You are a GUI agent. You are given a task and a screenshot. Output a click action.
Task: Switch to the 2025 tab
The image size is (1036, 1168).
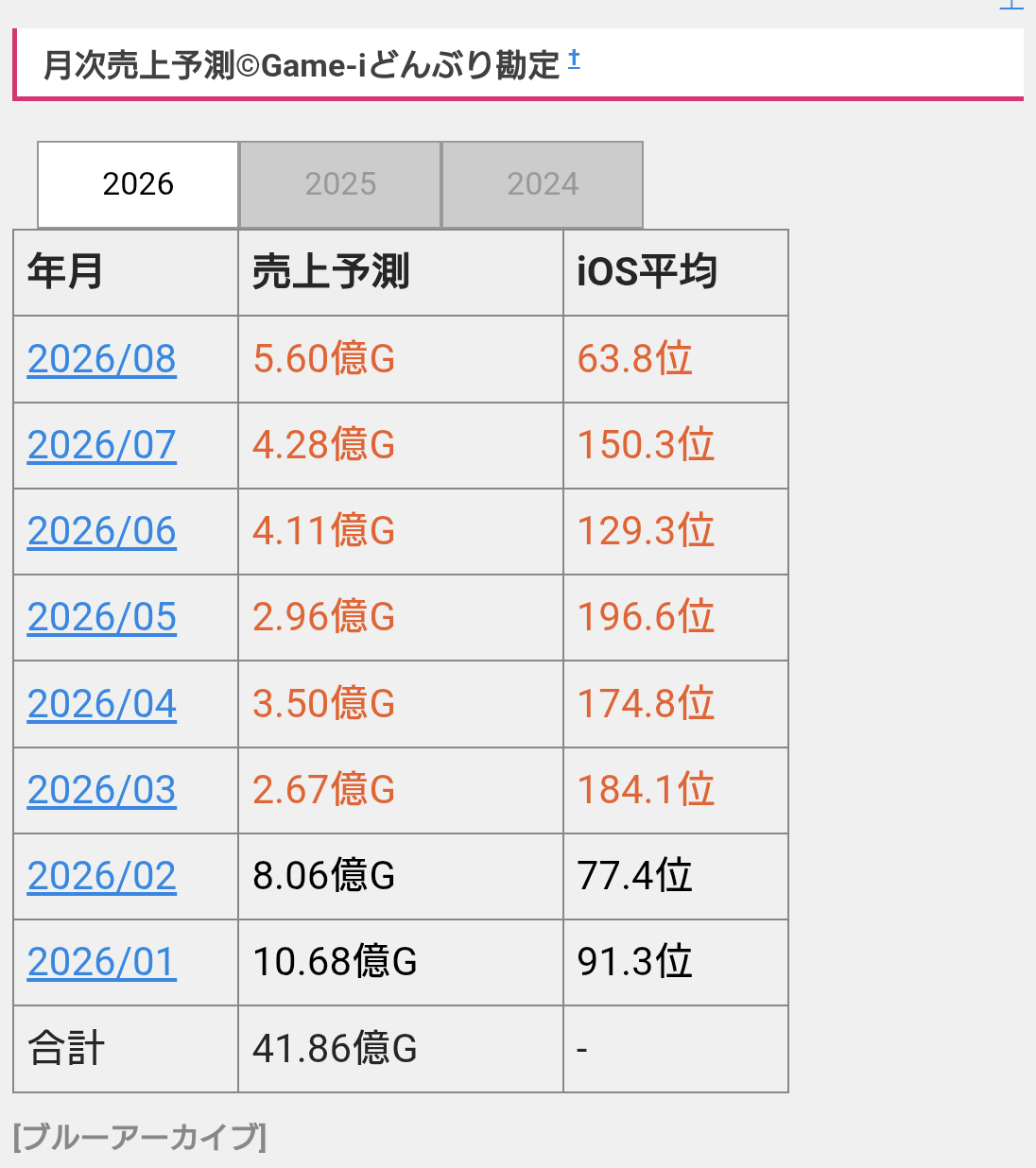340,184
